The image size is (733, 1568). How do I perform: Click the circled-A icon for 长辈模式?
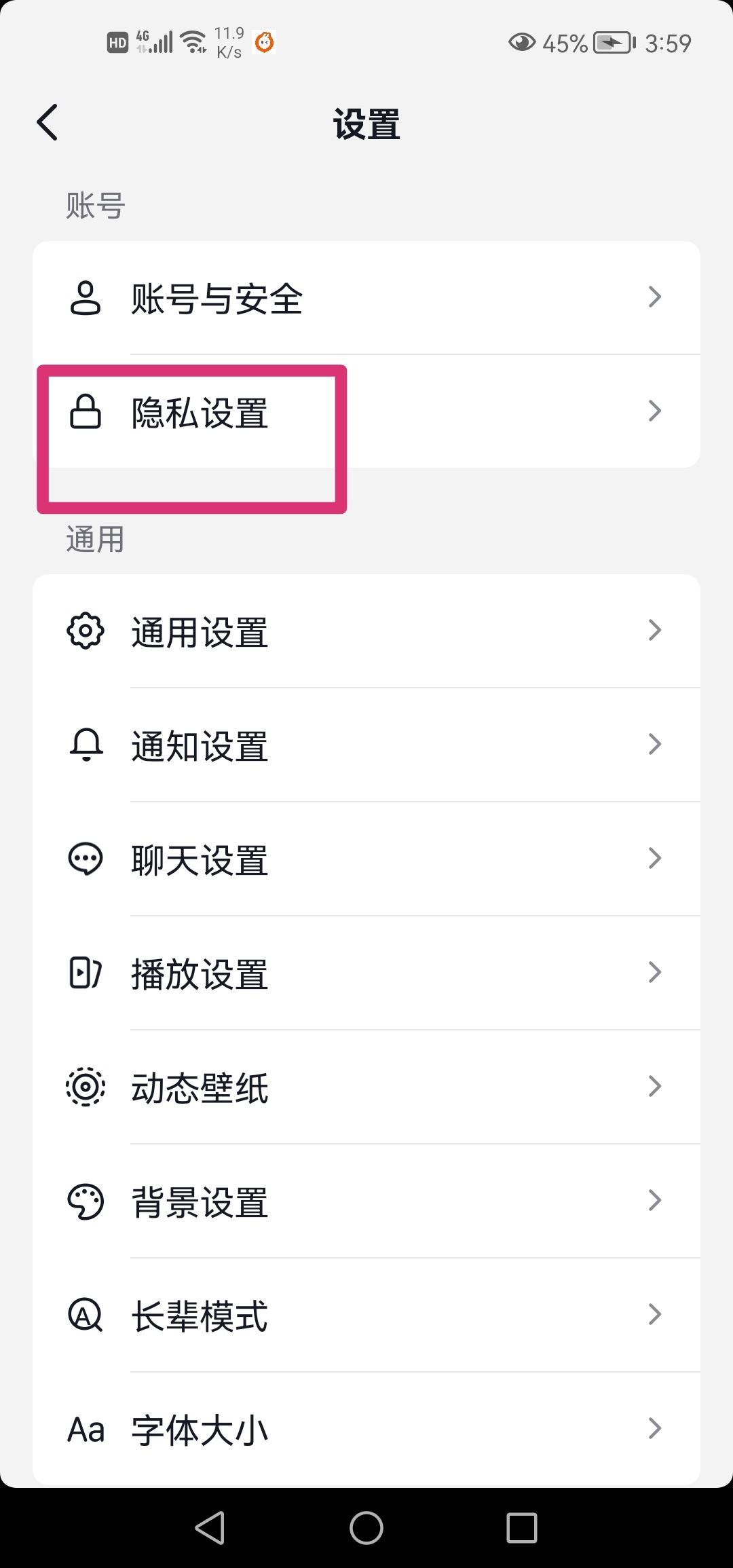point(86,1314)
